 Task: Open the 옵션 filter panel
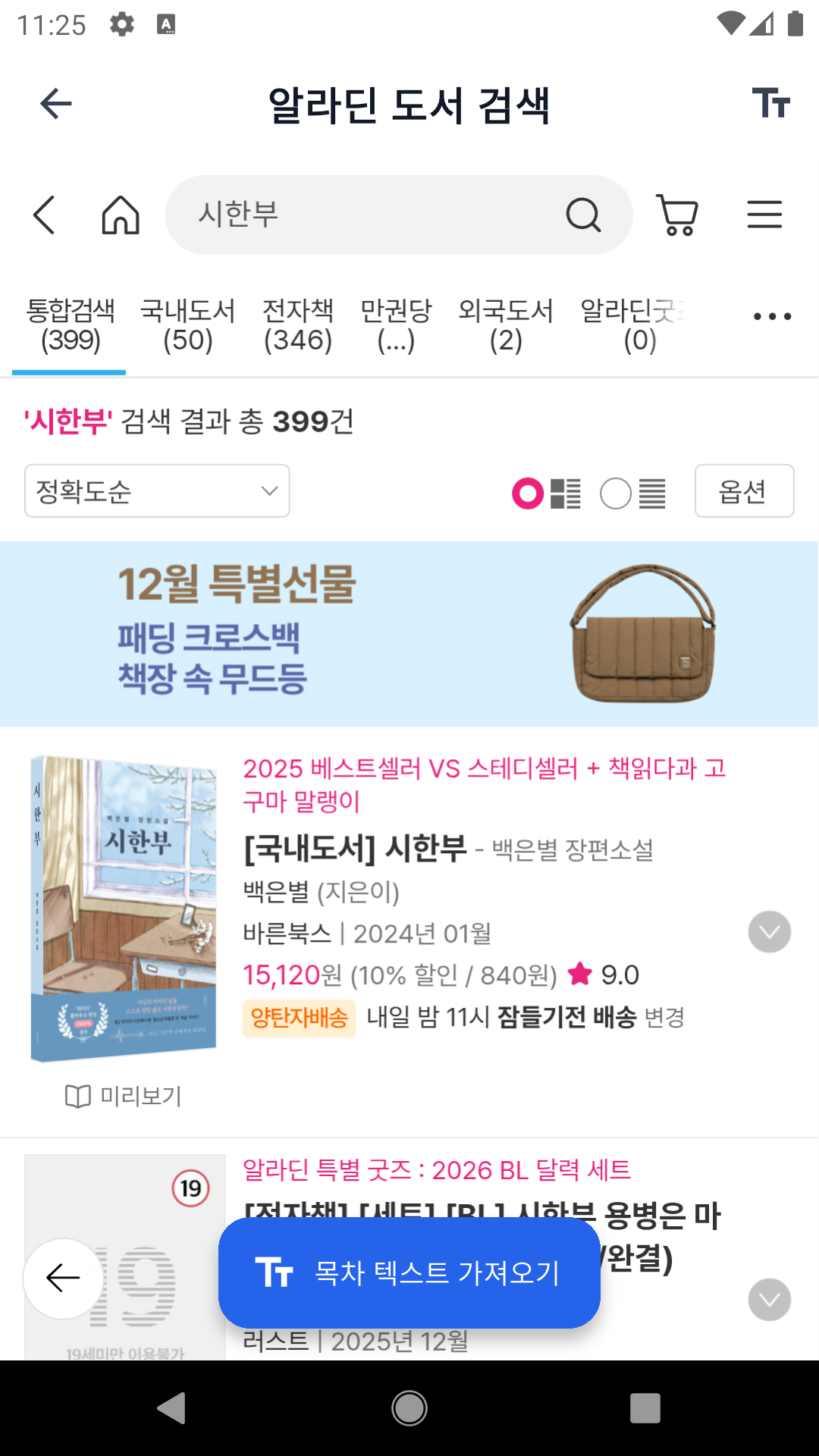tap(744, 491)
